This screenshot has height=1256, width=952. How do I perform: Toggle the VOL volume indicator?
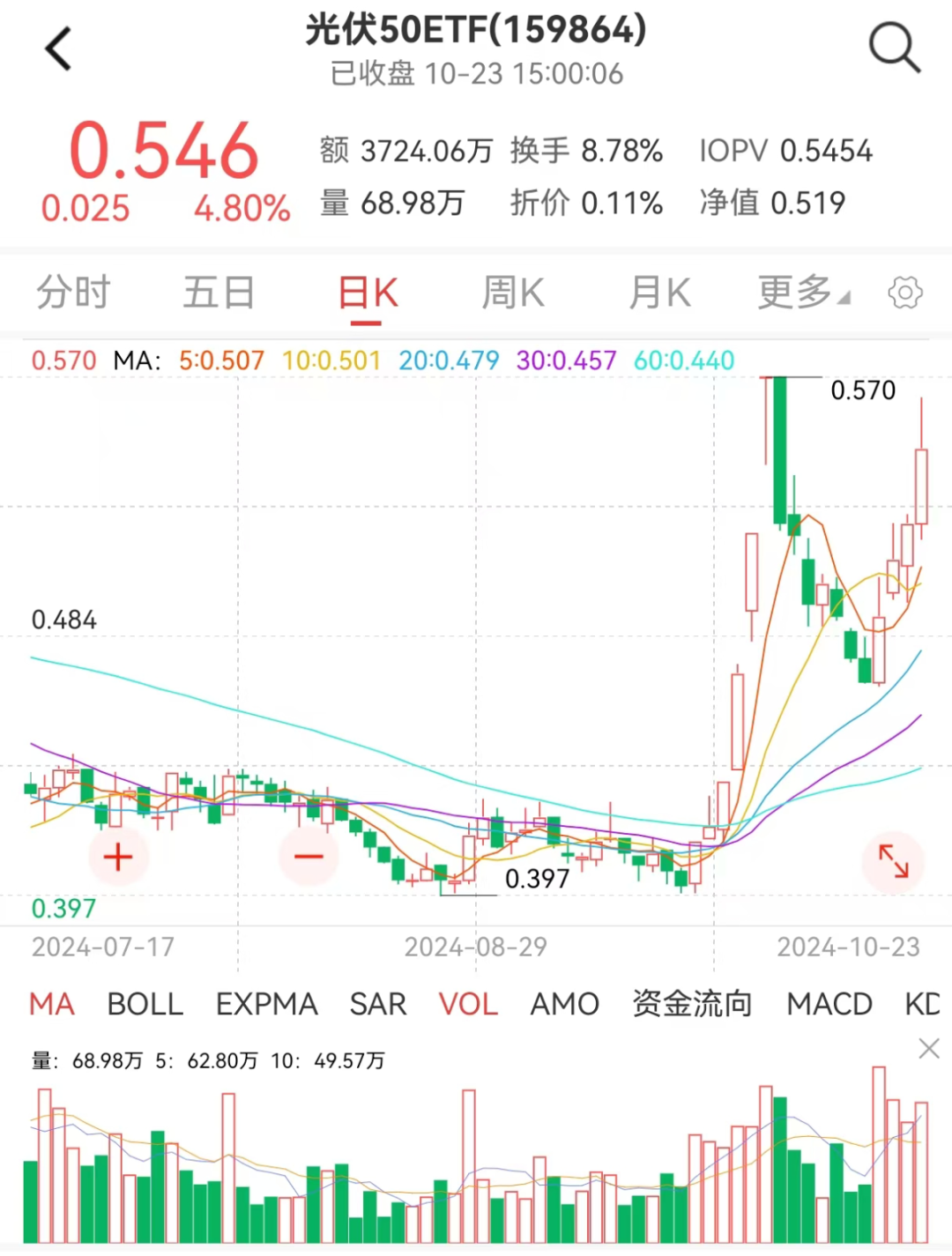468,1004
